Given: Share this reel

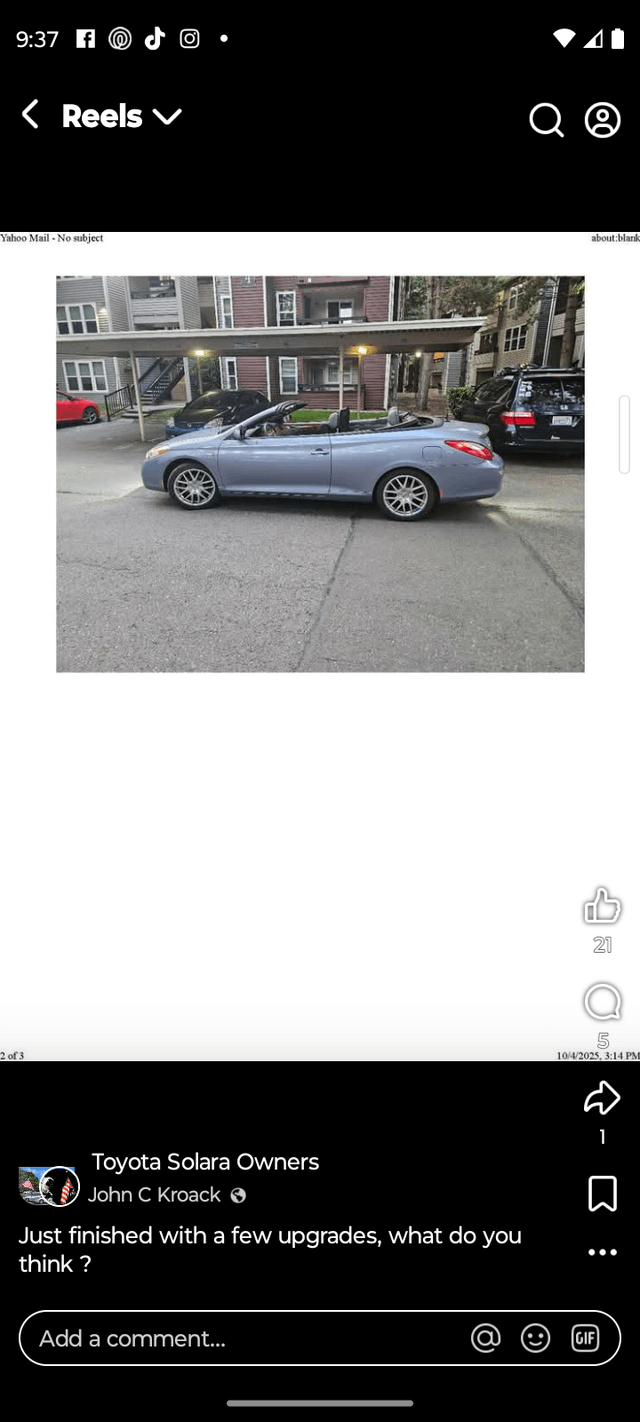Looking at the screenshot, I should (602, 1099).
